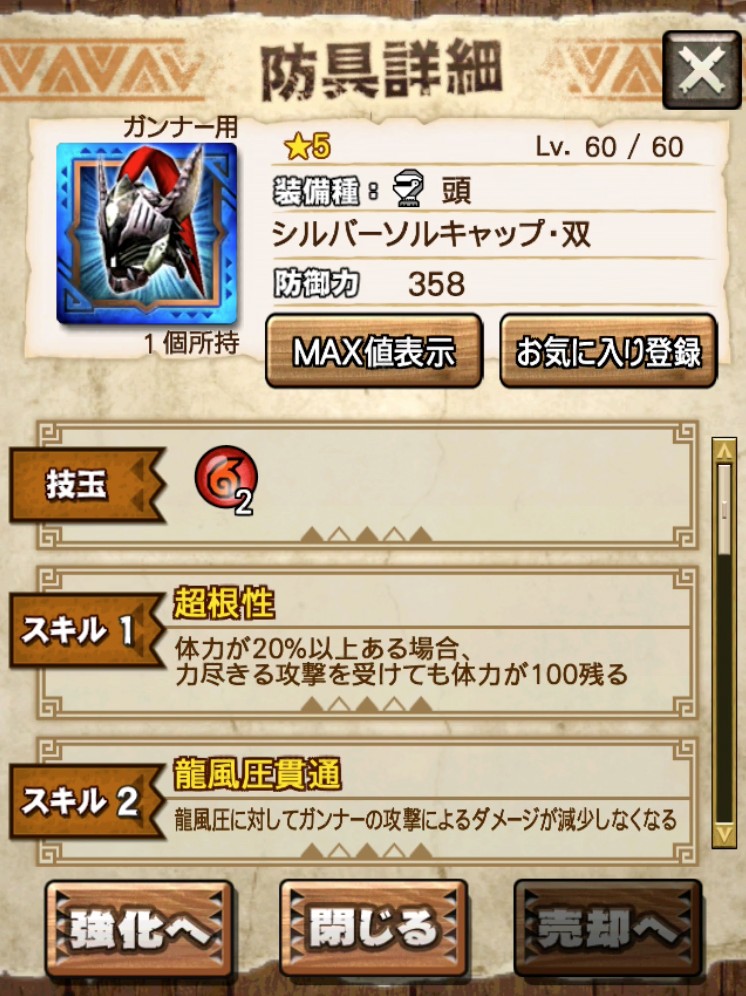Show MAX値表示 stats
Viewport: 746px width, 996px height.
(373, 351)
